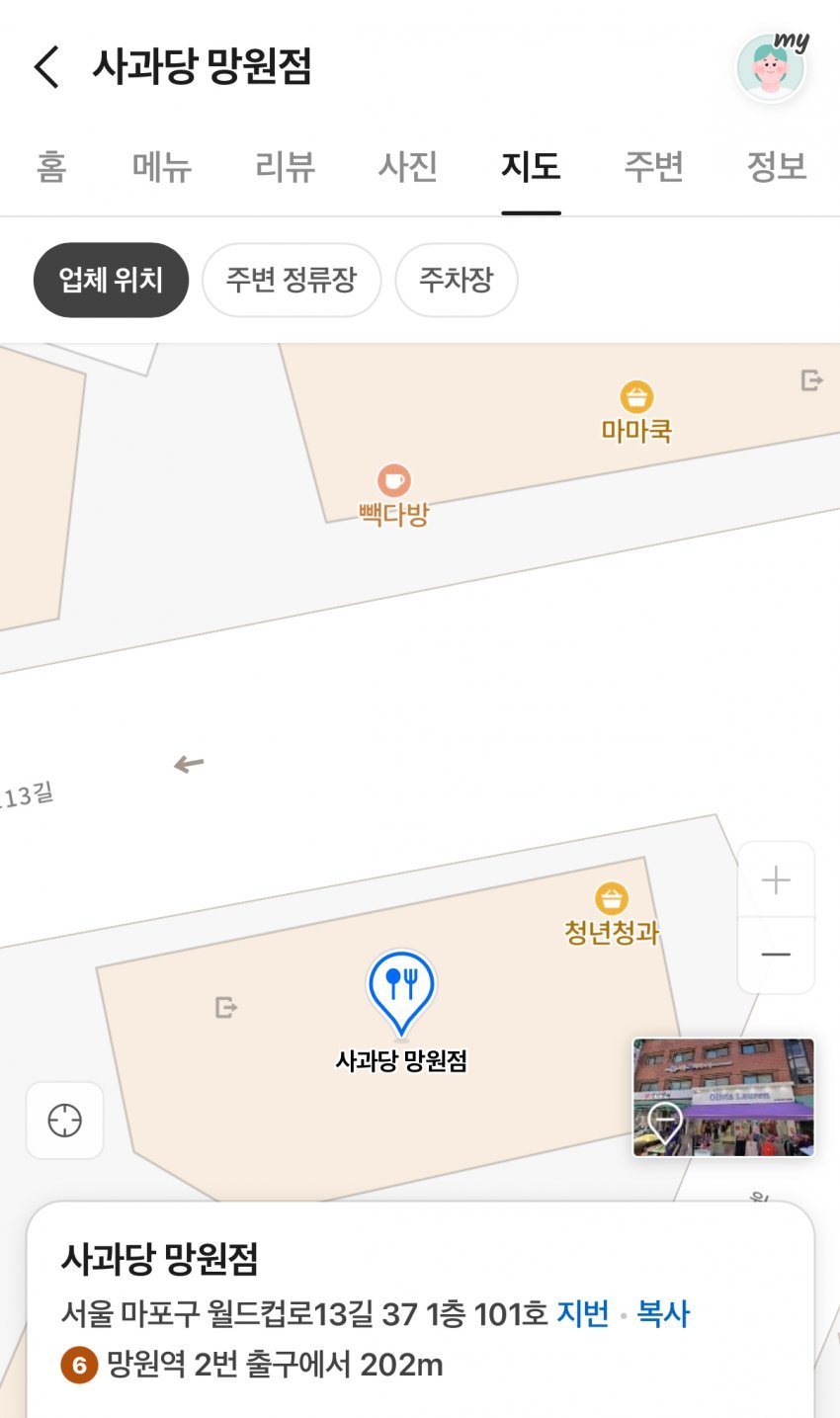
Task: Tap the 빽다방 cafe marker
Action: coord(394,482)
